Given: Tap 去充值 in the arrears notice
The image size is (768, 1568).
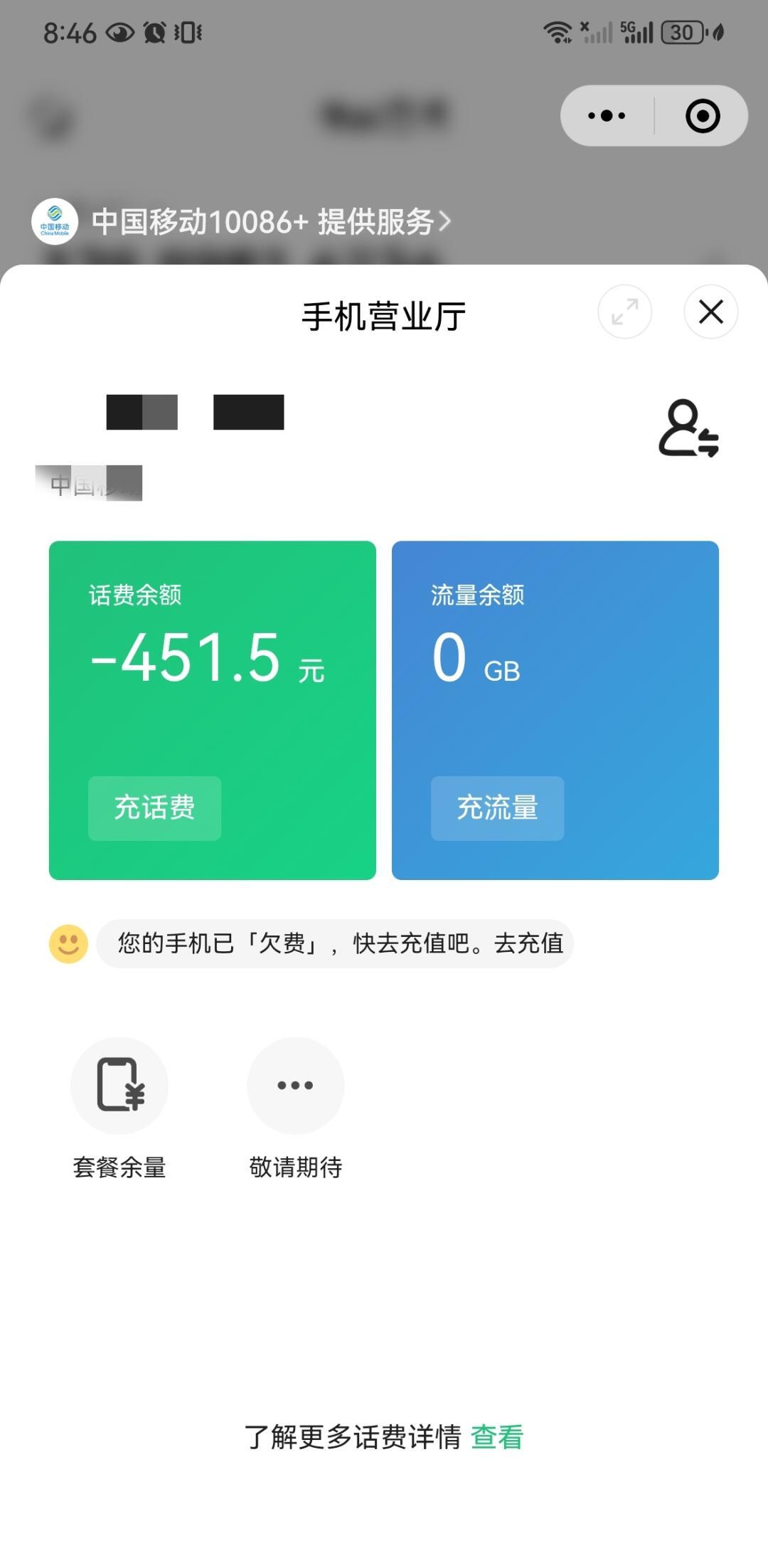Looking at the screenshot, I should click(x=528, y=943).
